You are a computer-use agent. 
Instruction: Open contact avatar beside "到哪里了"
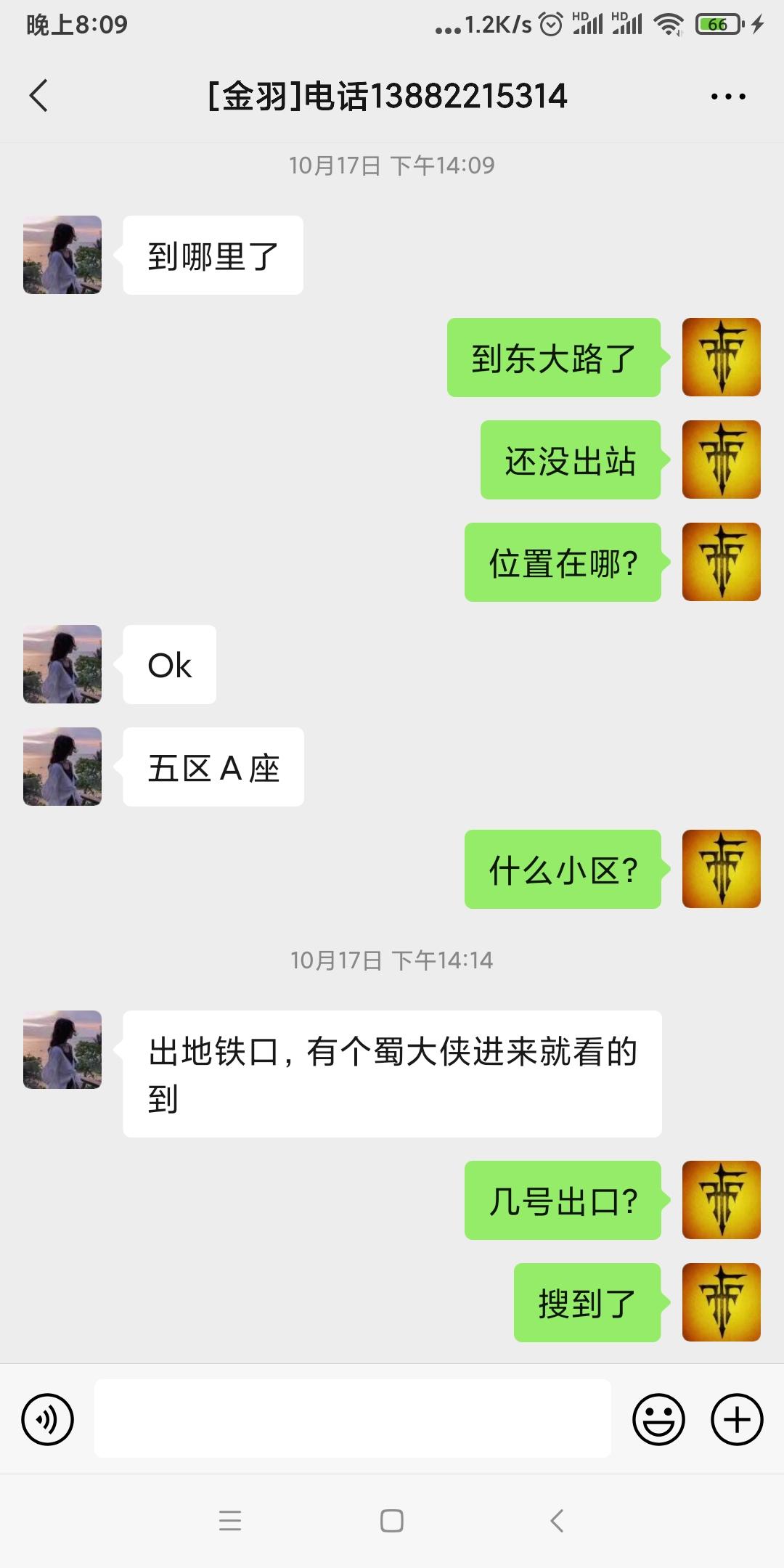(x=62, y=255)
